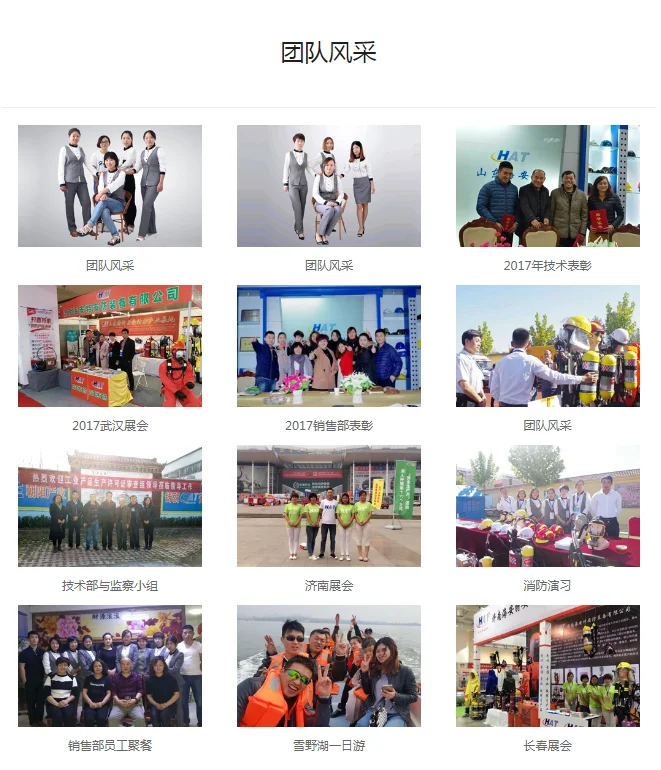This screenshot has height=770, width=661.
Task: Select the 技术部与监察小组 photo
Action: pyautogui.click(x=110, y=506)
